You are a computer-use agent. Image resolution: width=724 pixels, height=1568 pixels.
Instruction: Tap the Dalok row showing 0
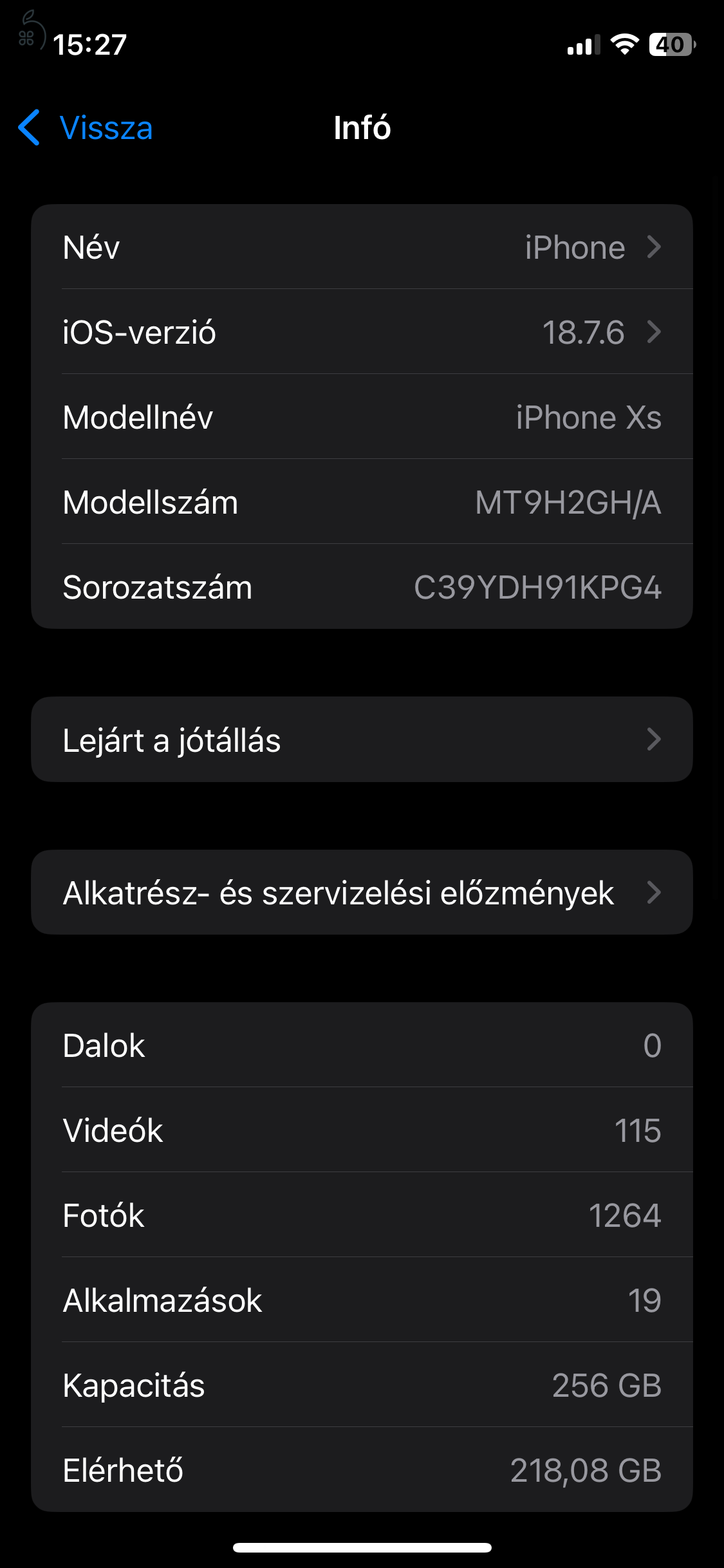tap(360, 1045)
